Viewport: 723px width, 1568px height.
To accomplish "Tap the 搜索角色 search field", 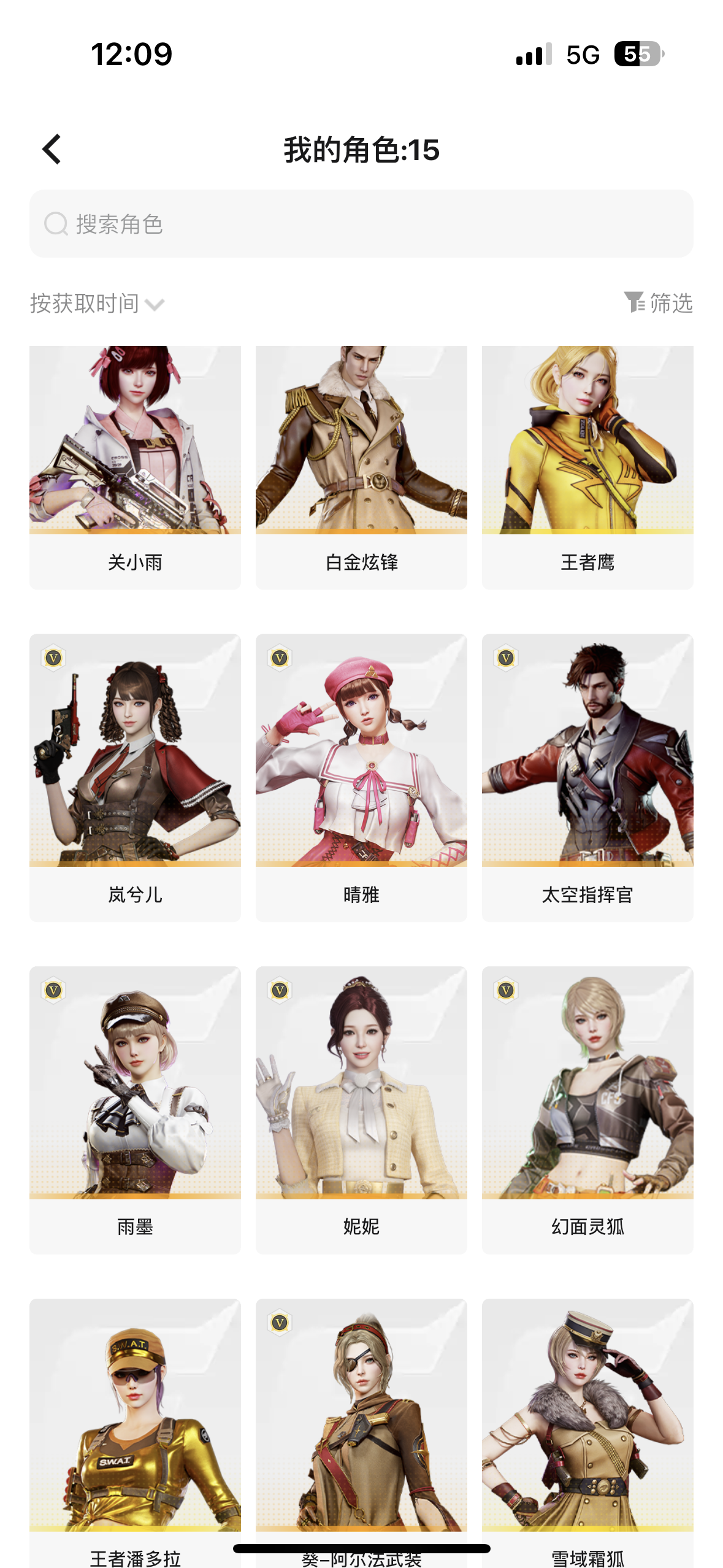I will click(361, 224).
